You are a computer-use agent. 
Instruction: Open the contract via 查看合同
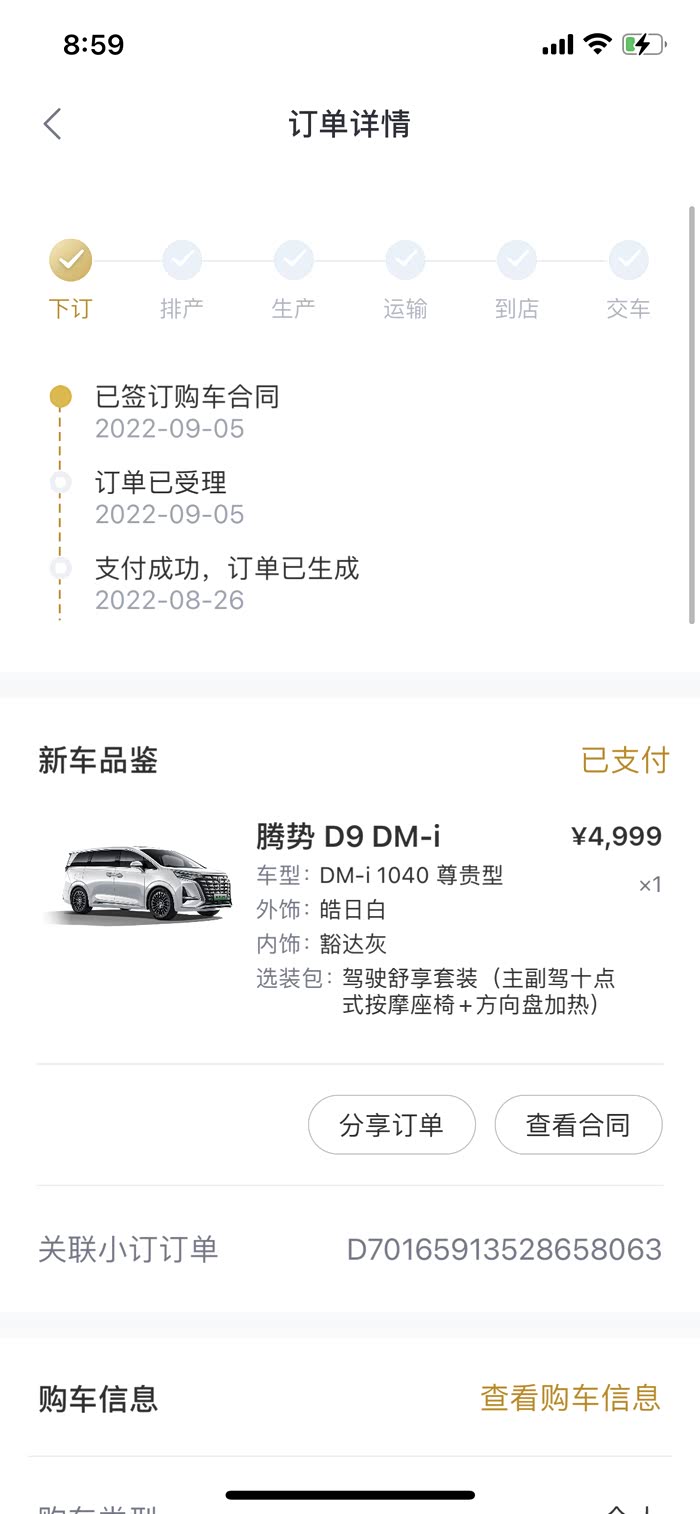578,1125
